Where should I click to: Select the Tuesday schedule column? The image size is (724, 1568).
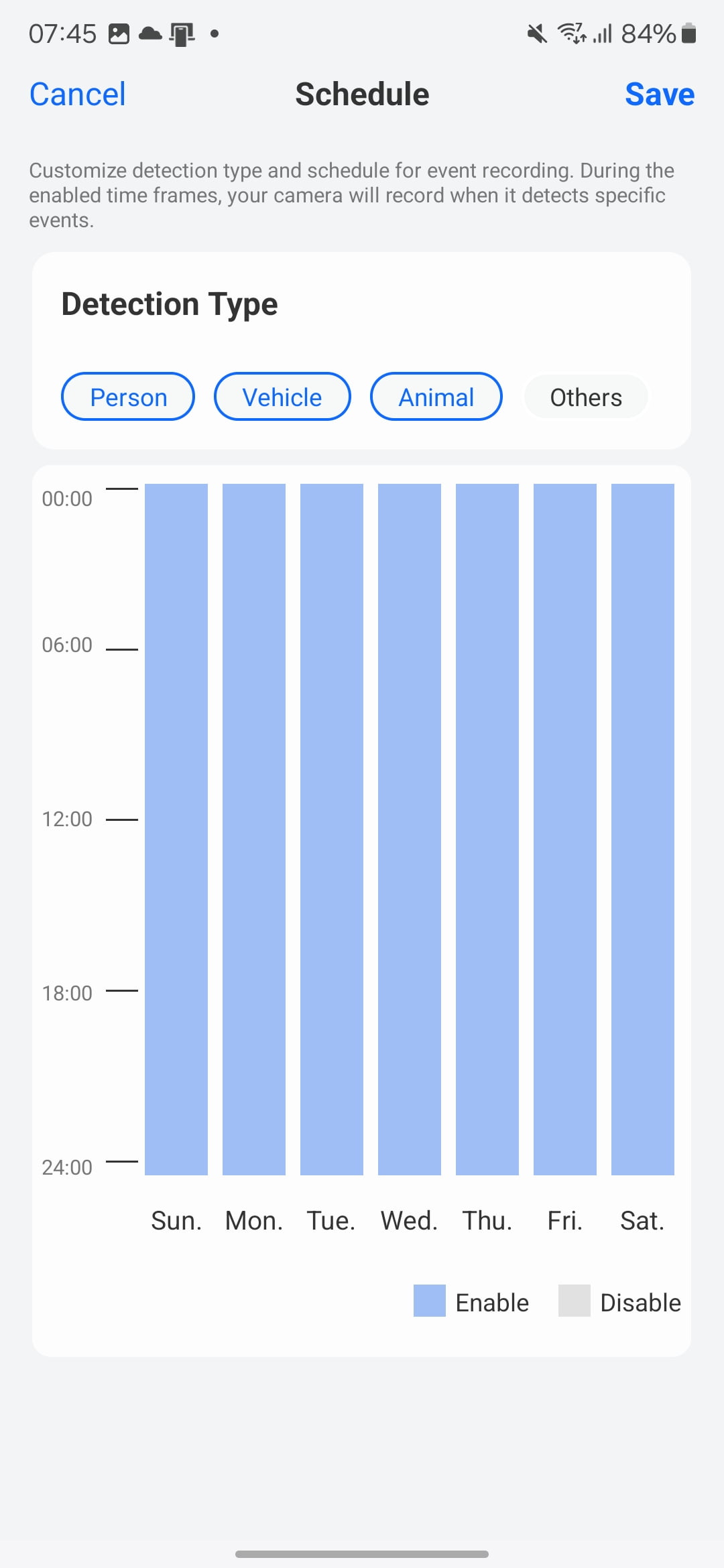point(332,829)
